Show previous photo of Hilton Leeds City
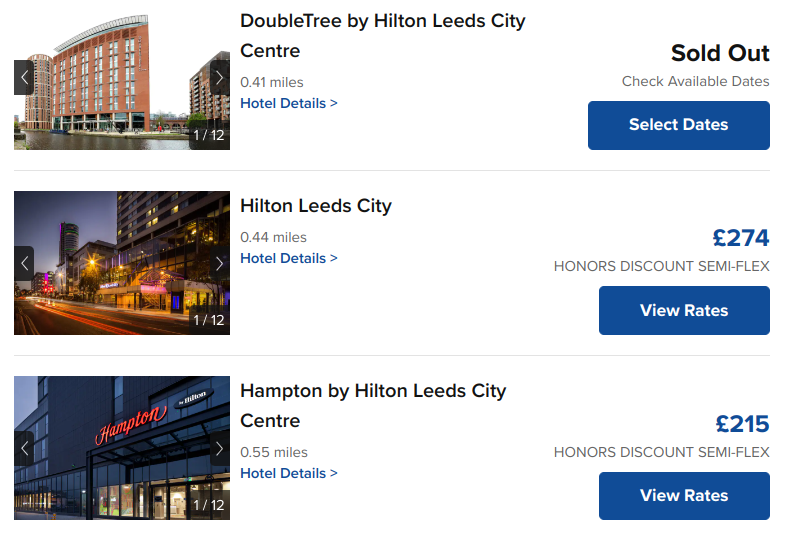Image resolution: width=791 pixels, height=534 pixels. 24,263
